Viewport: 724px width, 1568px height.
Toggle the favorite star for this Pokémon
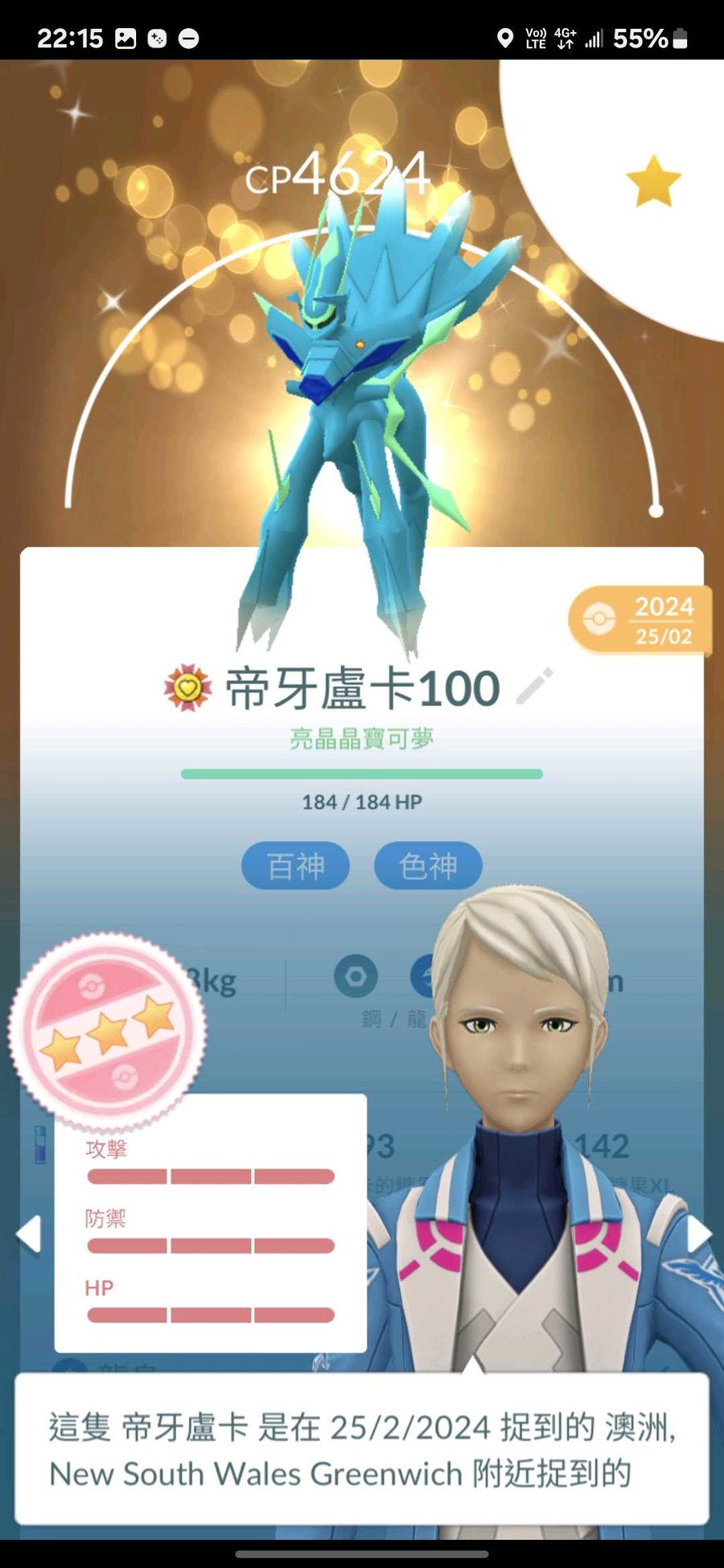[652, 181]
